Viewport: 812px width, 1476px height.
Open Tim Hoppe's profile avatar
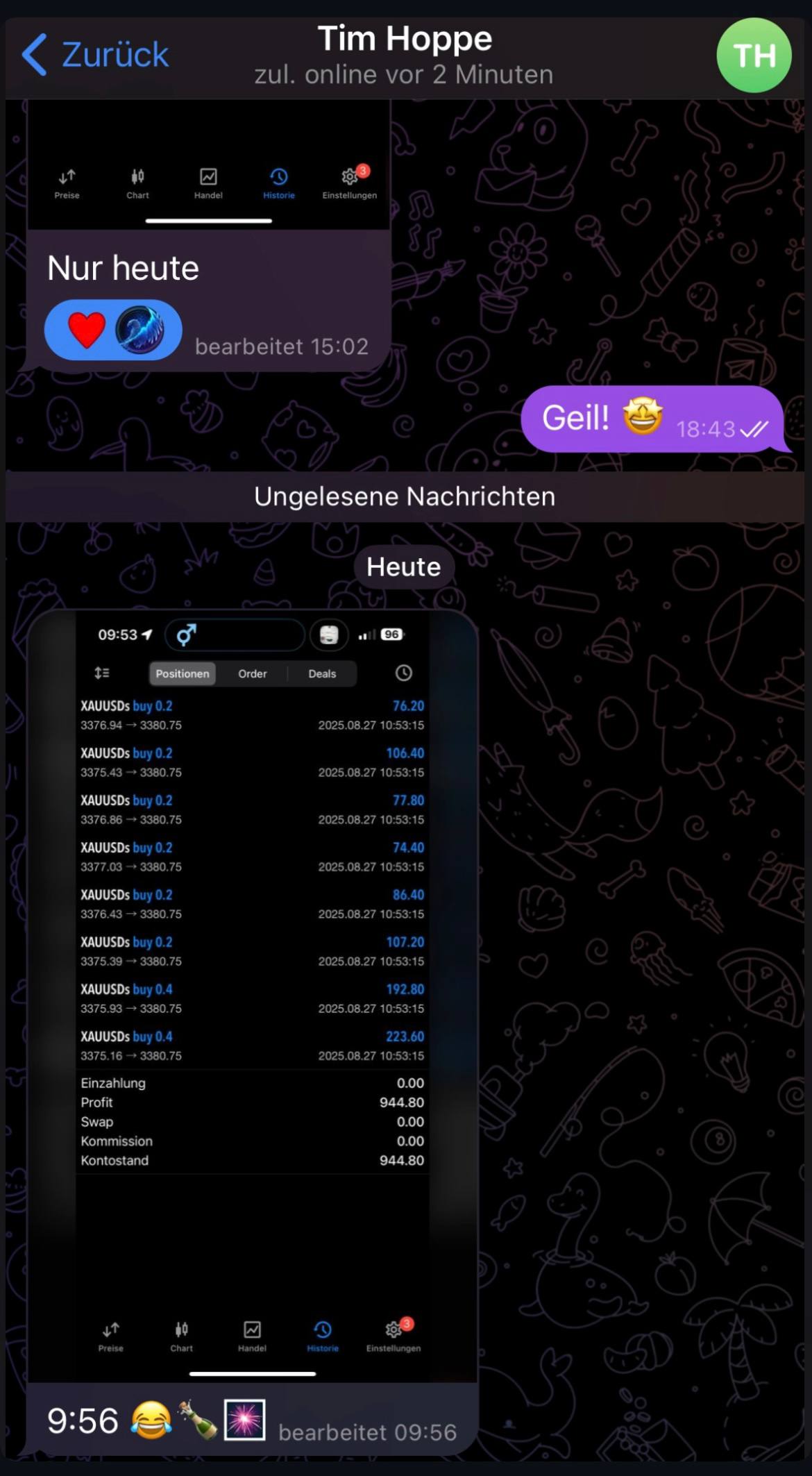(x=754, y=56)
